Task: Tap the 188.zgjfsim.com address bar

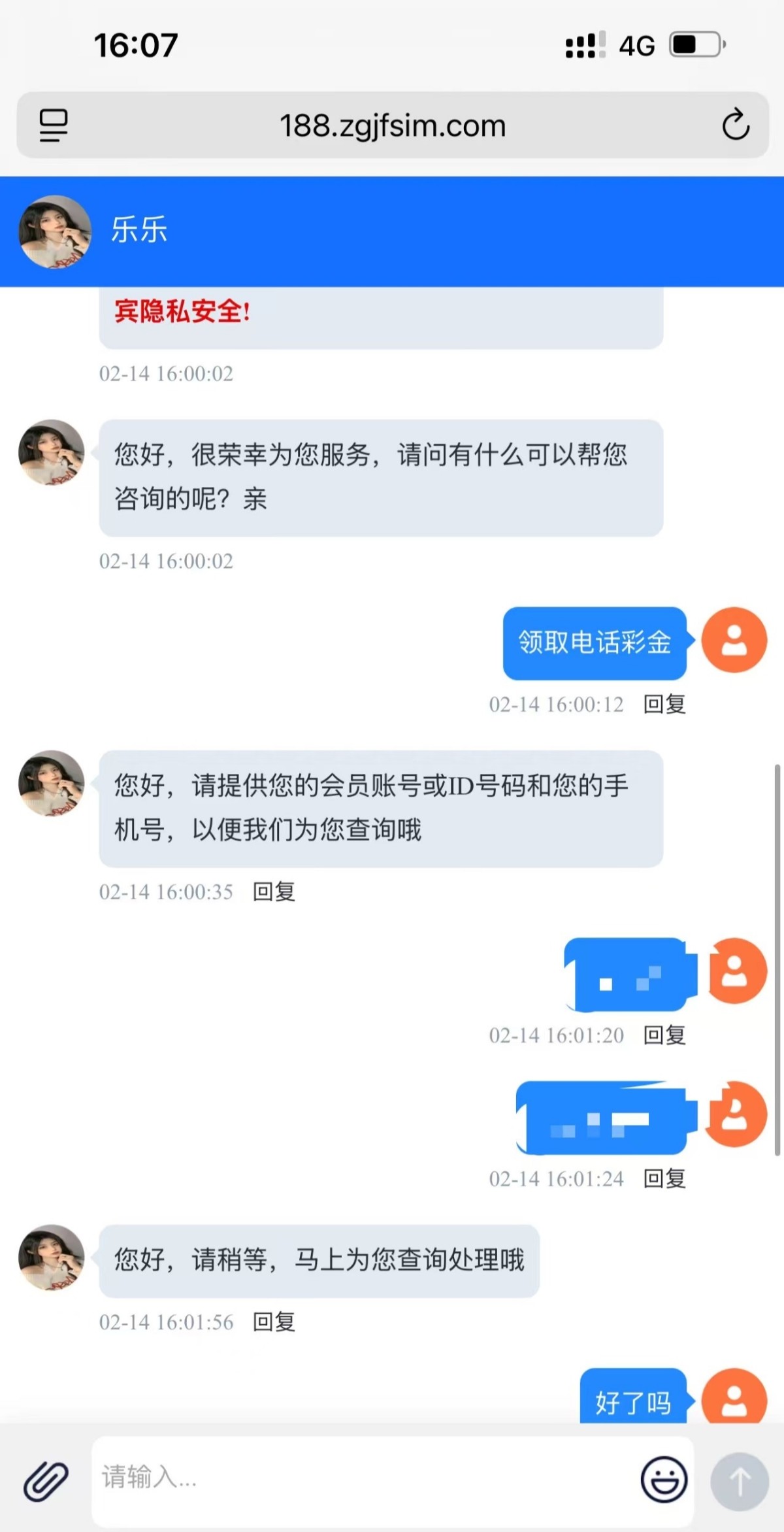Action: (392, 125)
